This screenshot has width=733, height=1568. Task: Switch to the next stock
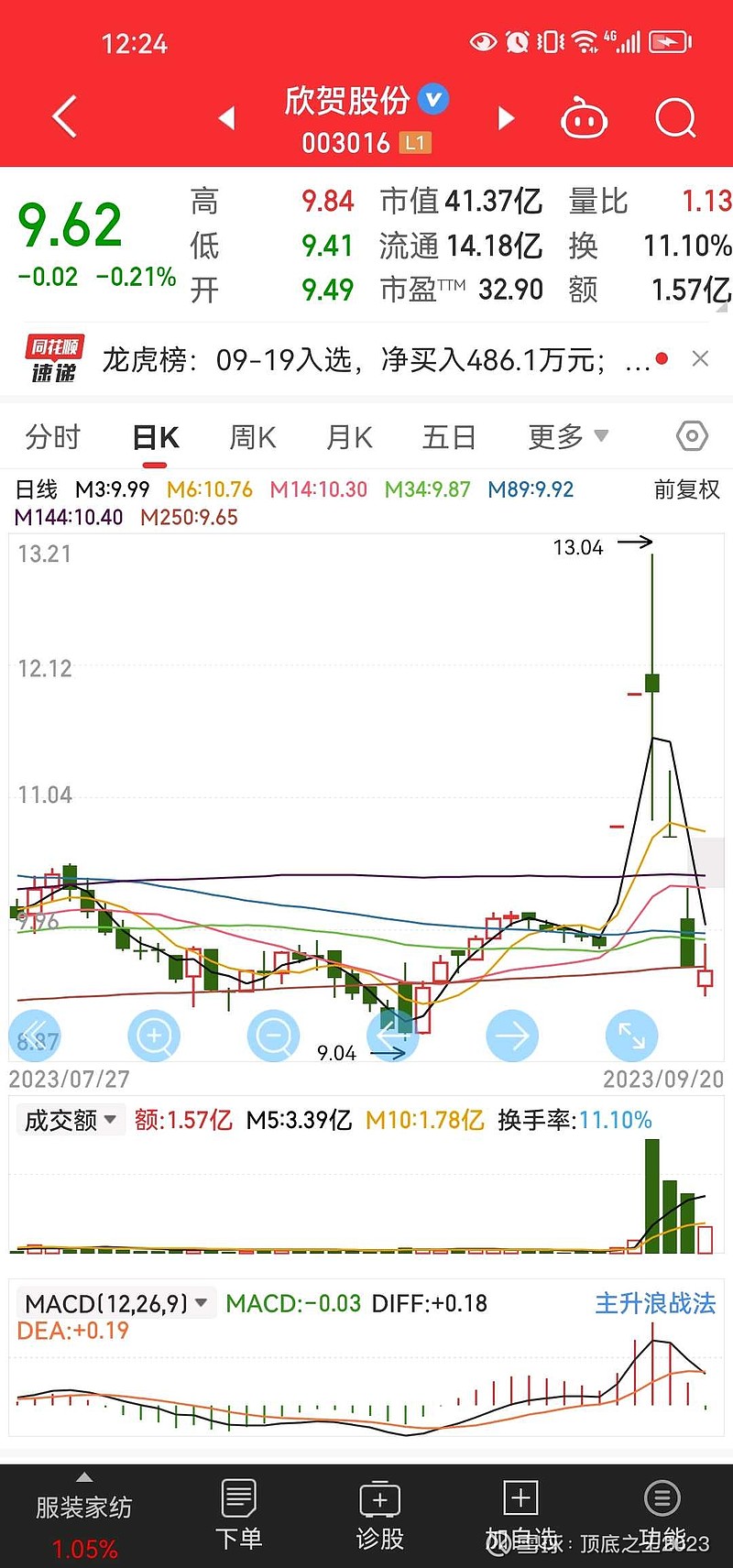pos(506,118)
